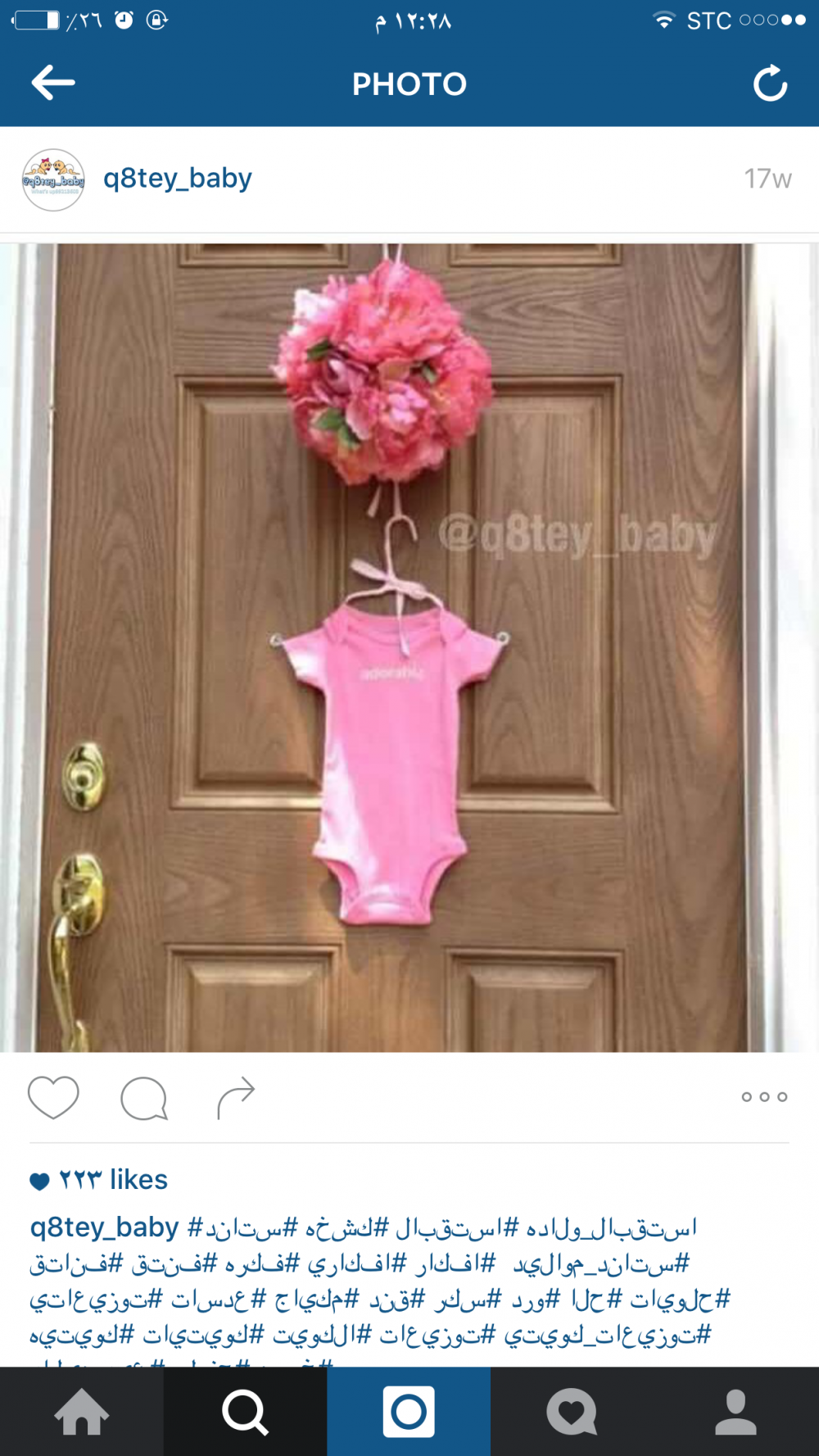Refresh the photo post
The height and width of the screenshot is (1456, 819).
[x=770, y=84]
